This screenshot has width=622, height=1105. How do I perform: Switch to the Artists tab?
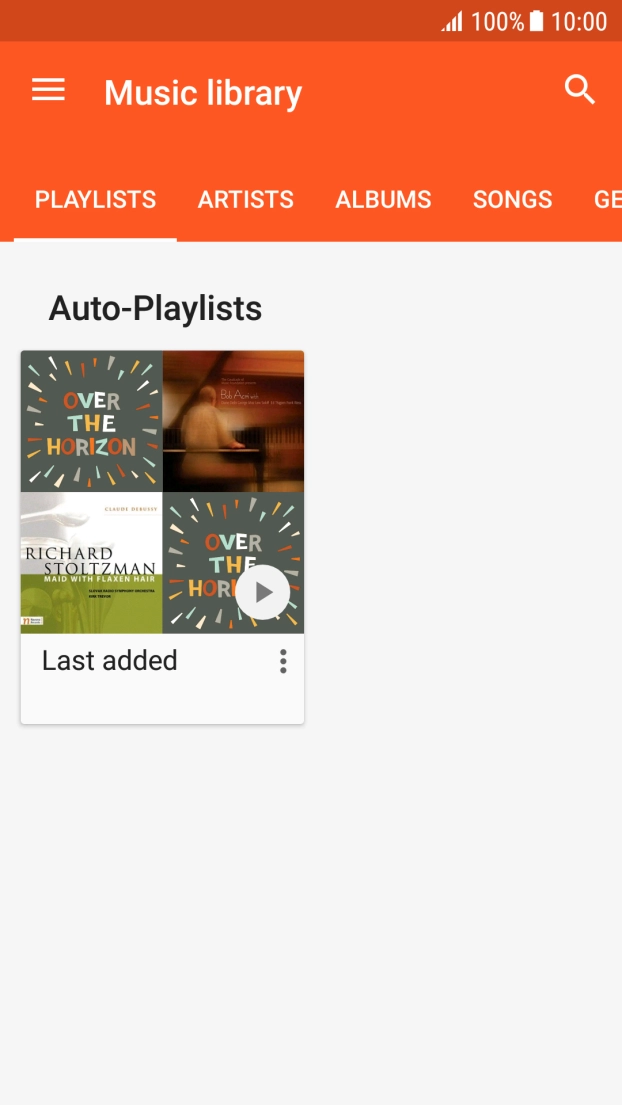tap(245, 200)
